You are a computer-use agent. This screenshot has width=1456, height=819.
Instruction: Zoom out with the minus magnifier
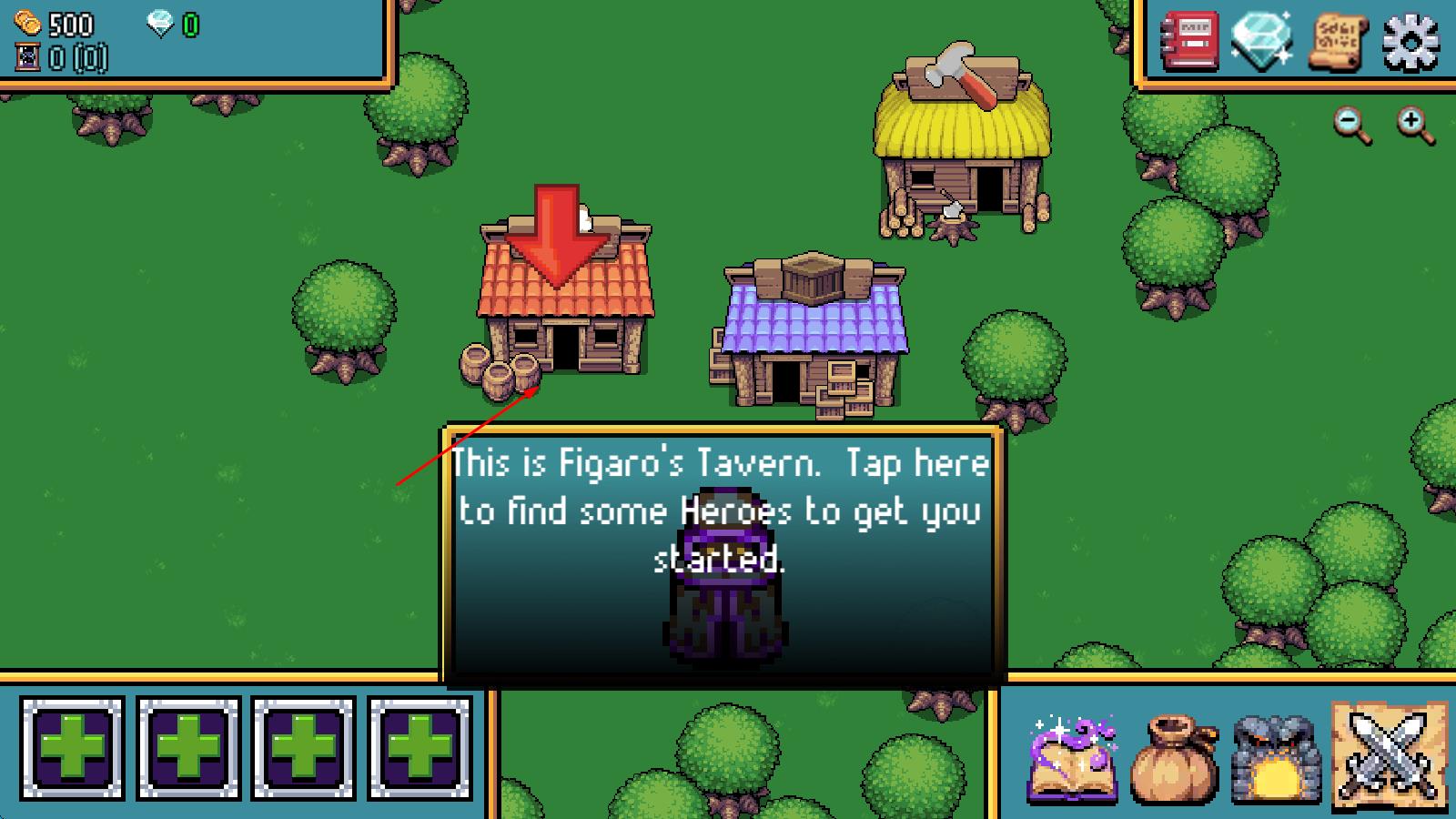point(1351,125)
